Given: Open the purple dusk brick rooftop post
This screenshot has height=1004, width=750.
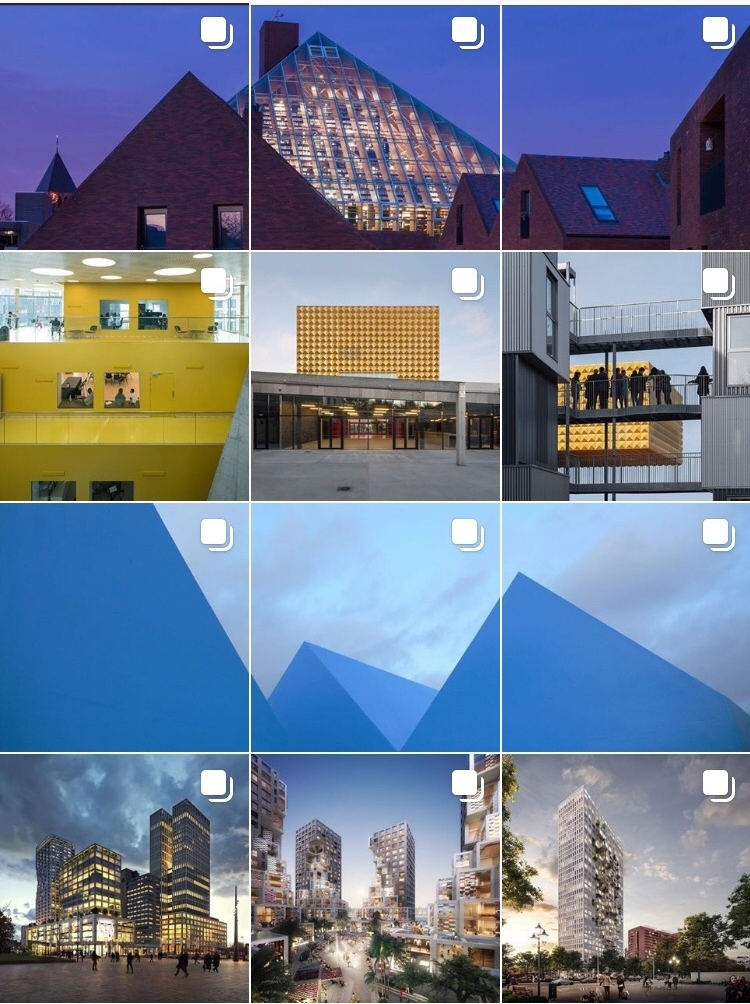Looking at the screenshot, I should pos(124,127).
